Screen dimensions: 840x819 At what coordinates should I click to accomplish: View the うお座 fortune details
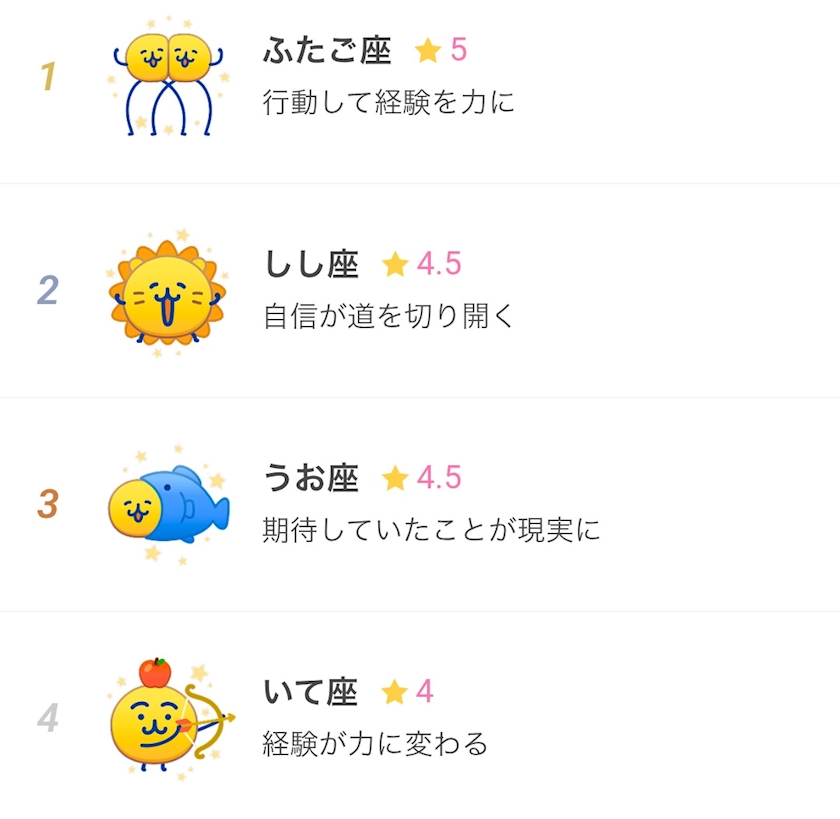tap(420, 505)
